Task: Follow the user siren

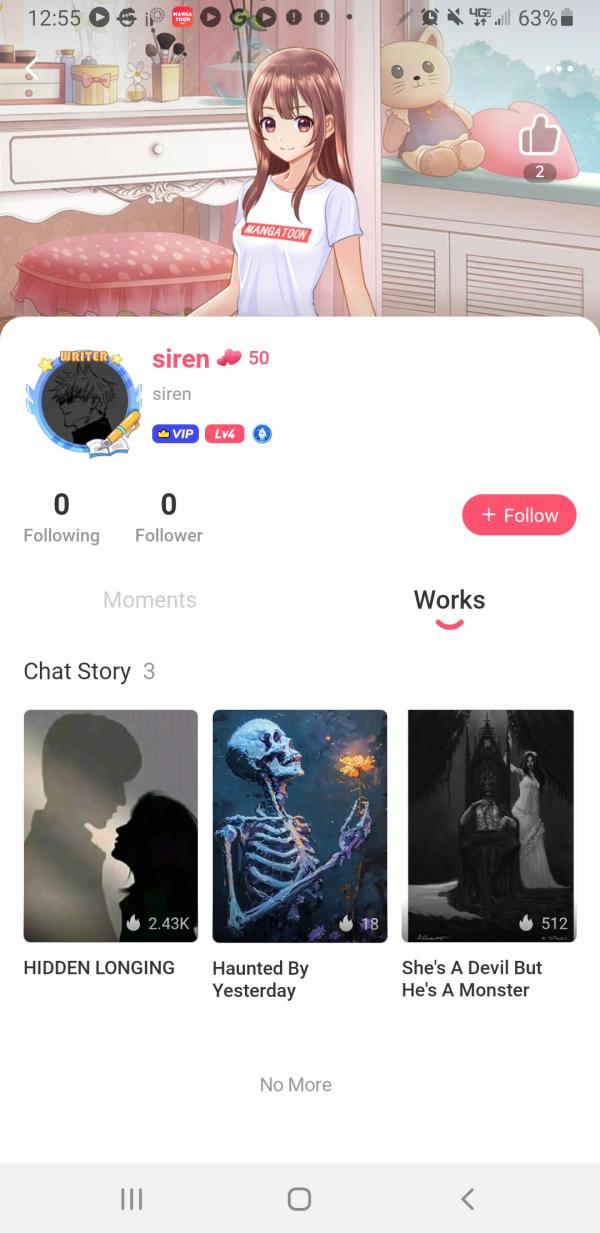Action: [519, 515]
